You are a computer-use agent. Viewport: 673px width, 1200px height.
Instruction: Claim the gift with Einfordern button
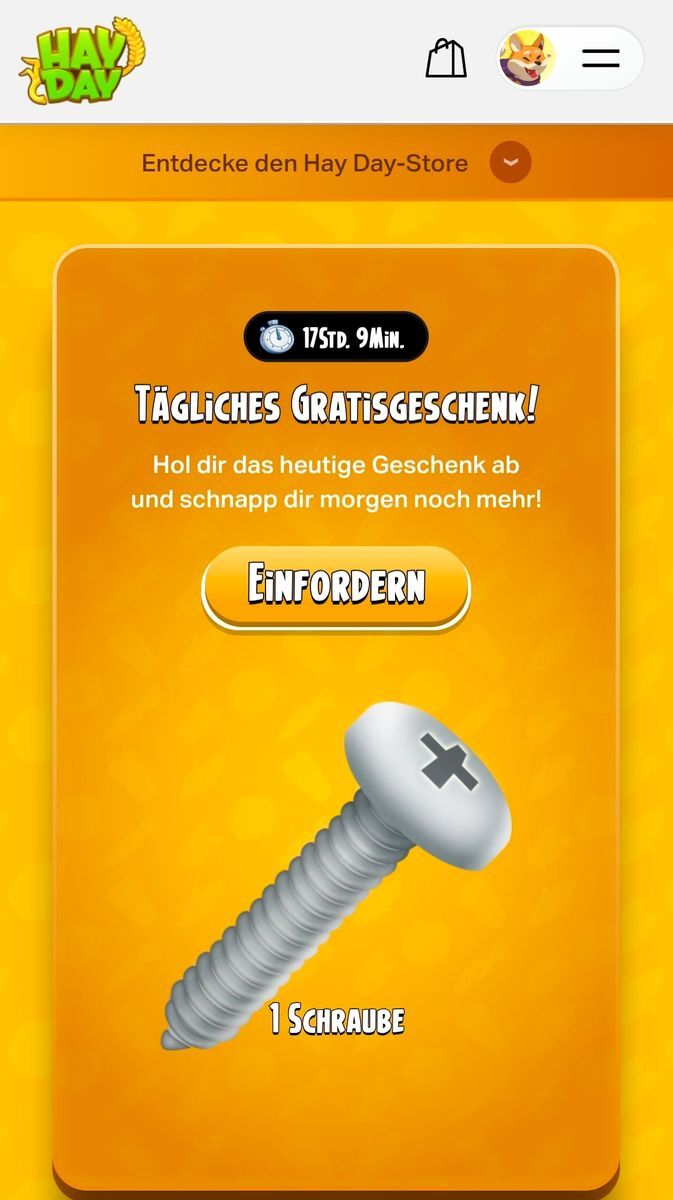336,586
